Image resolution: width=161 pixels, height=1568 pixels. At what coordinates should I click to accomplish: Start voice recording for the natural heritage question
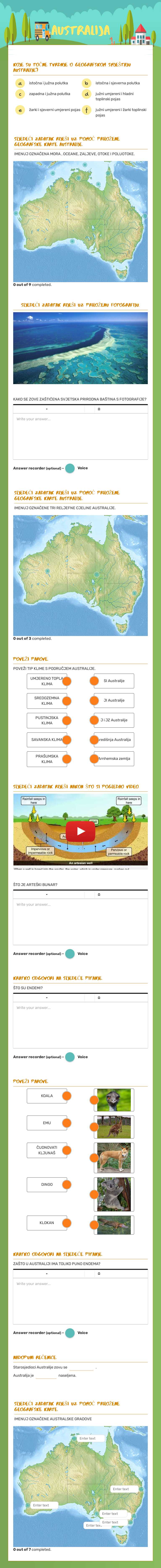70,468
